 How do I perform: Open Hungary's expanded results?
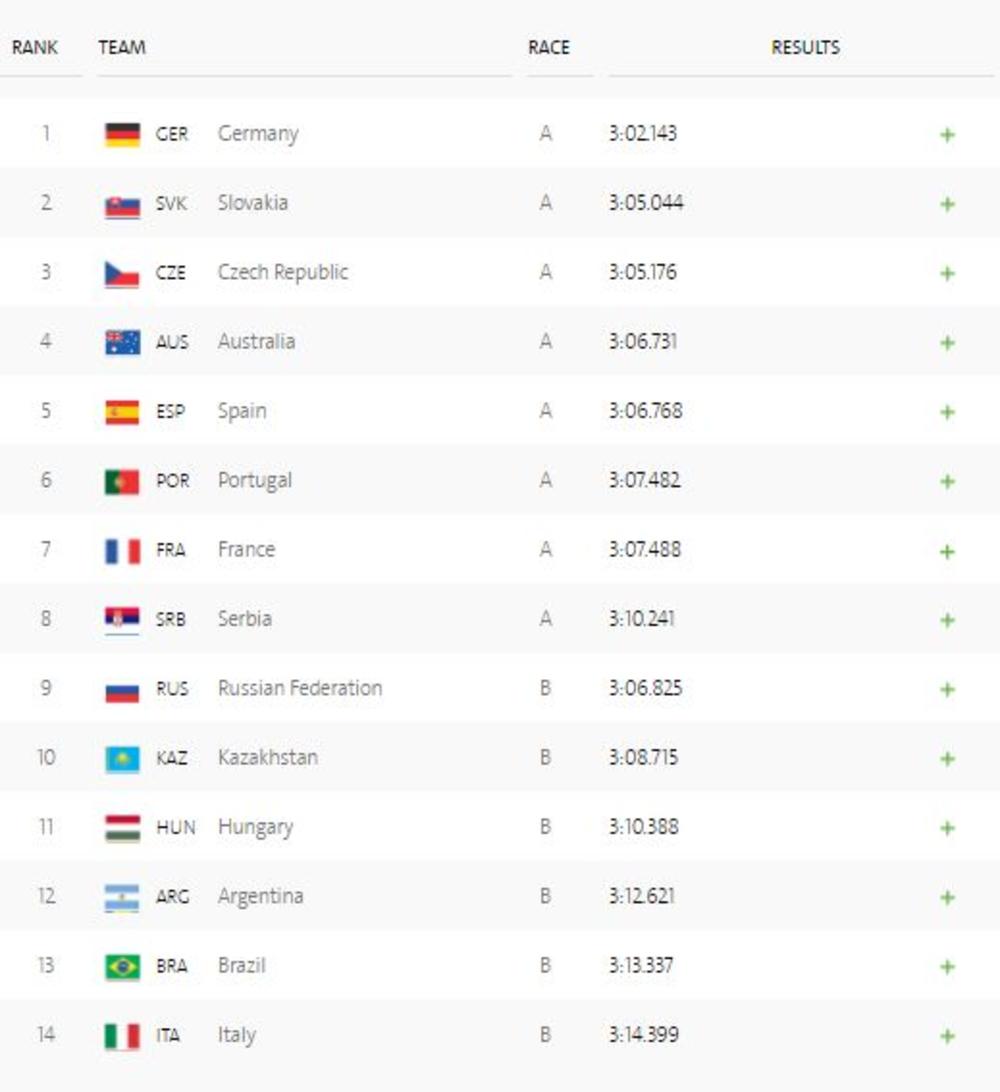point(947,828)
